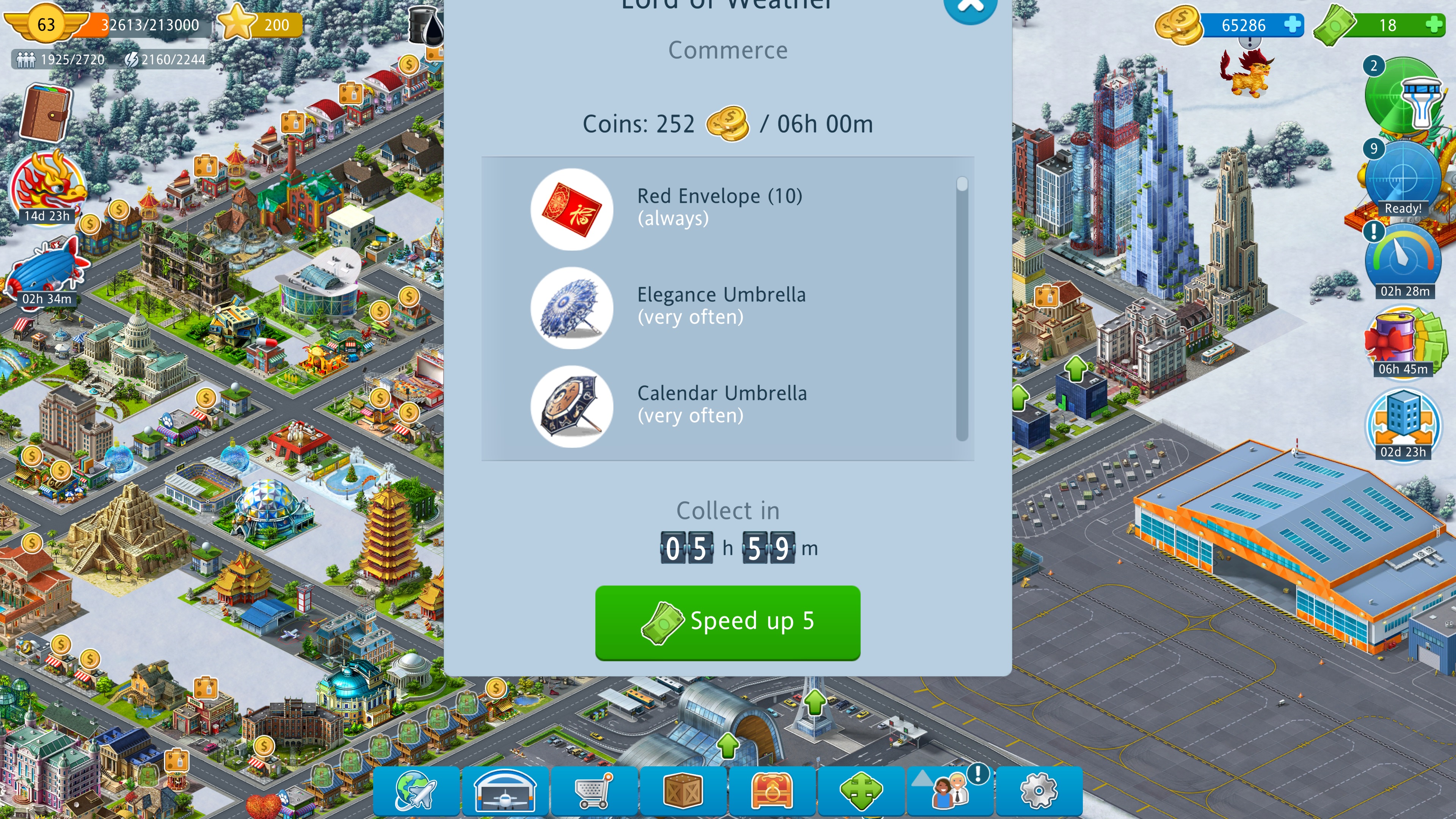This screenshot has width=1456, height=819.
Task: Open the control tower radar icon
Action: (1404, 96)
